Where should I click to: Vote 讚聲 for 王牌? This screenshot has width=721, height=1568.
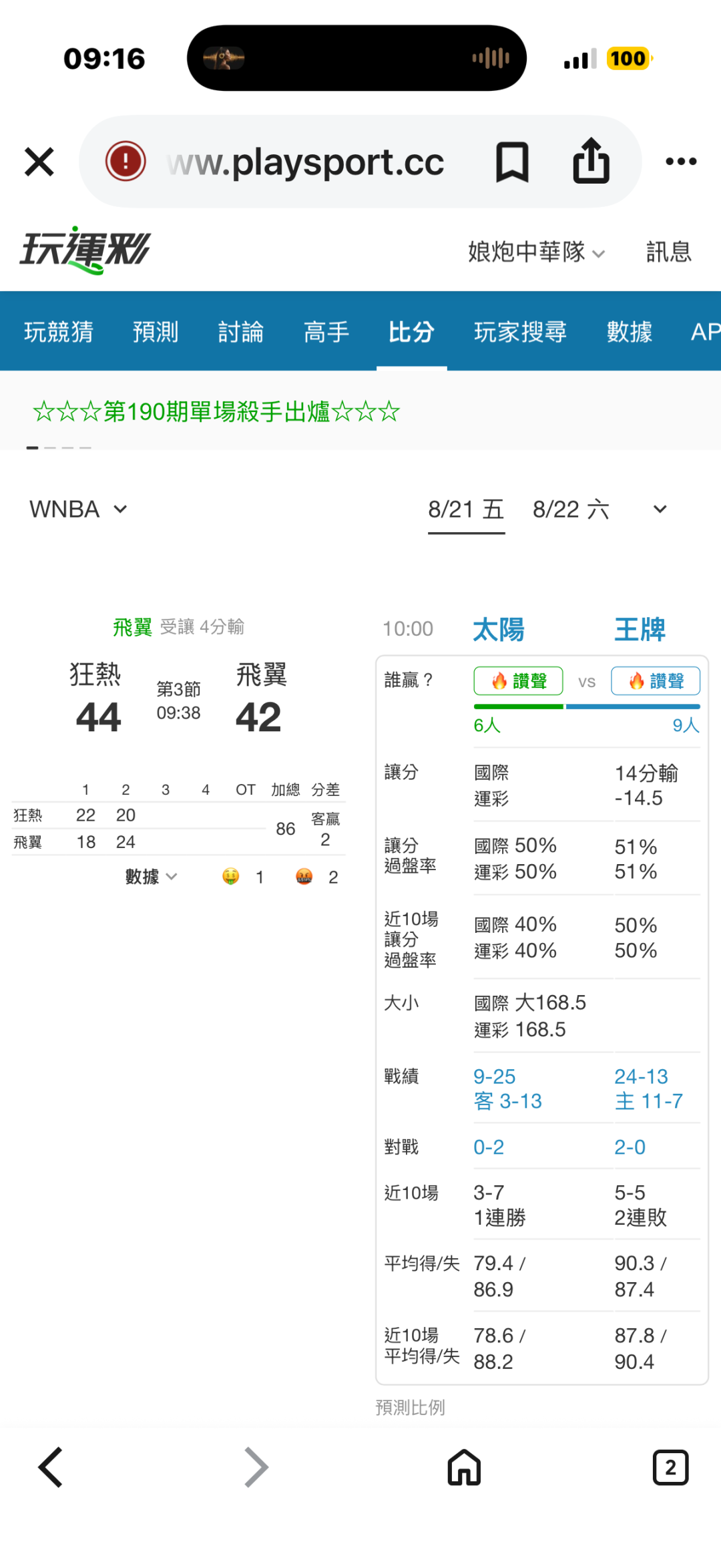point(656,681)
